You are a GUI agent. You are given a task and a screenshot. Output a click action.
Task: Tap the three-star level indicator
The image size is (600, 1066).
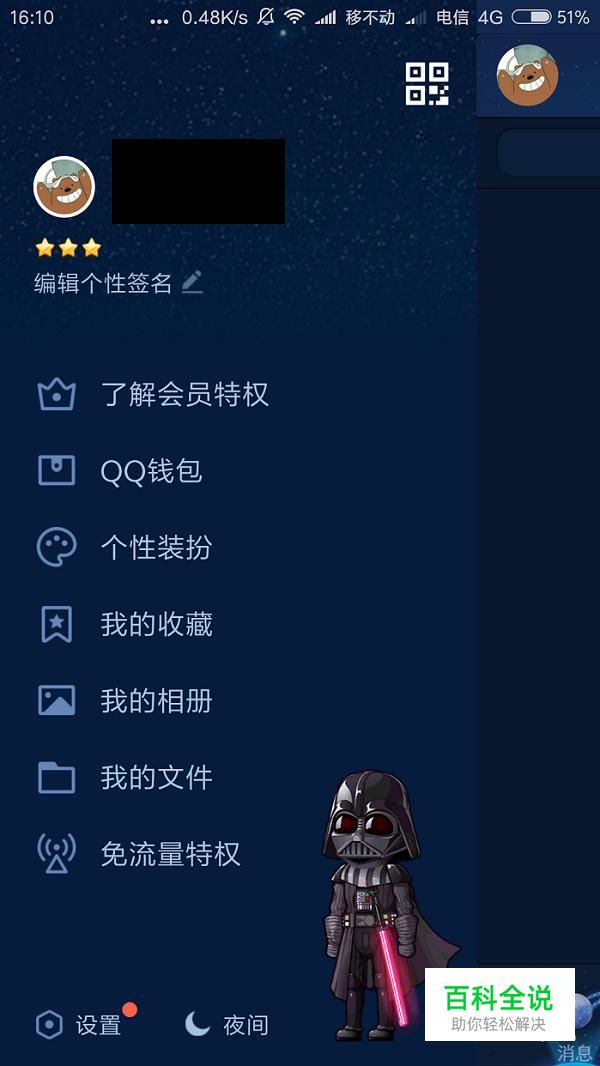point(68,247)
